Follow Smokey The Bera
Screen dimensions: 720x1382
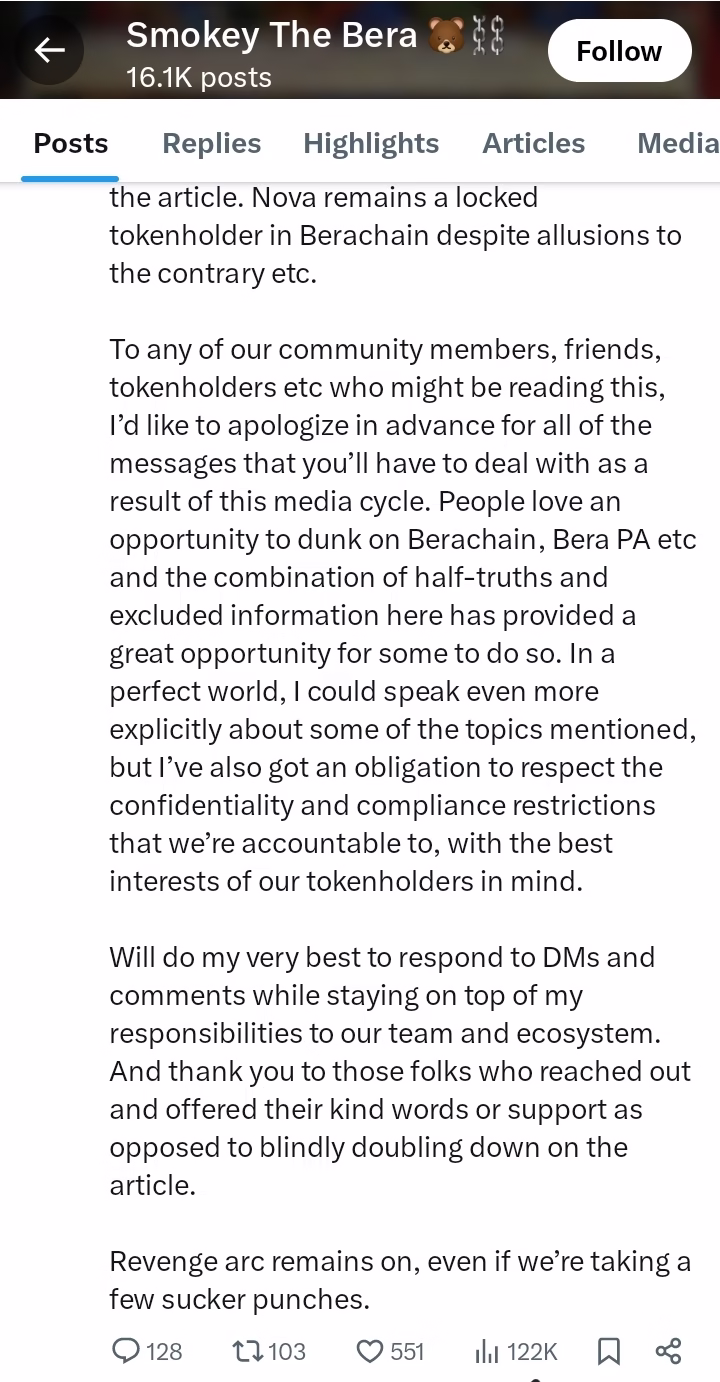click(x=619, y=51)
